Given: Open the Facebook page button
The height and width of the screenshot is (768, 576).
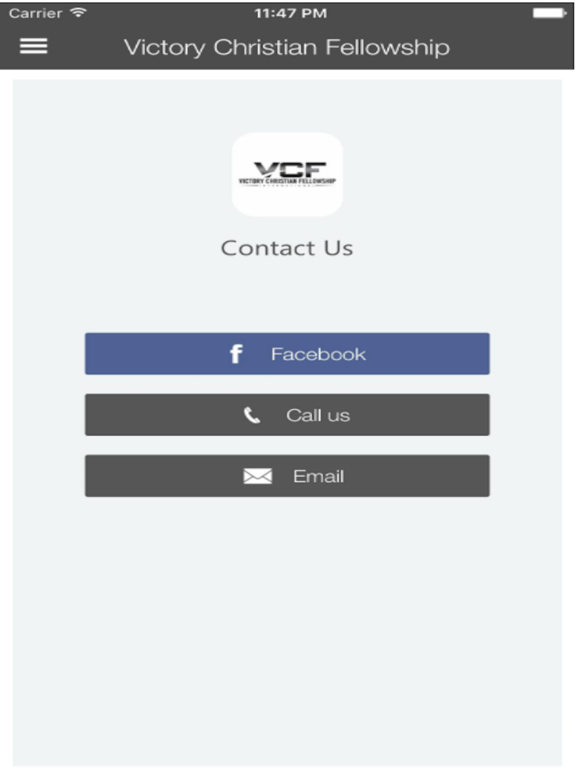Looking at the screenshot, I should click(287, 354).
